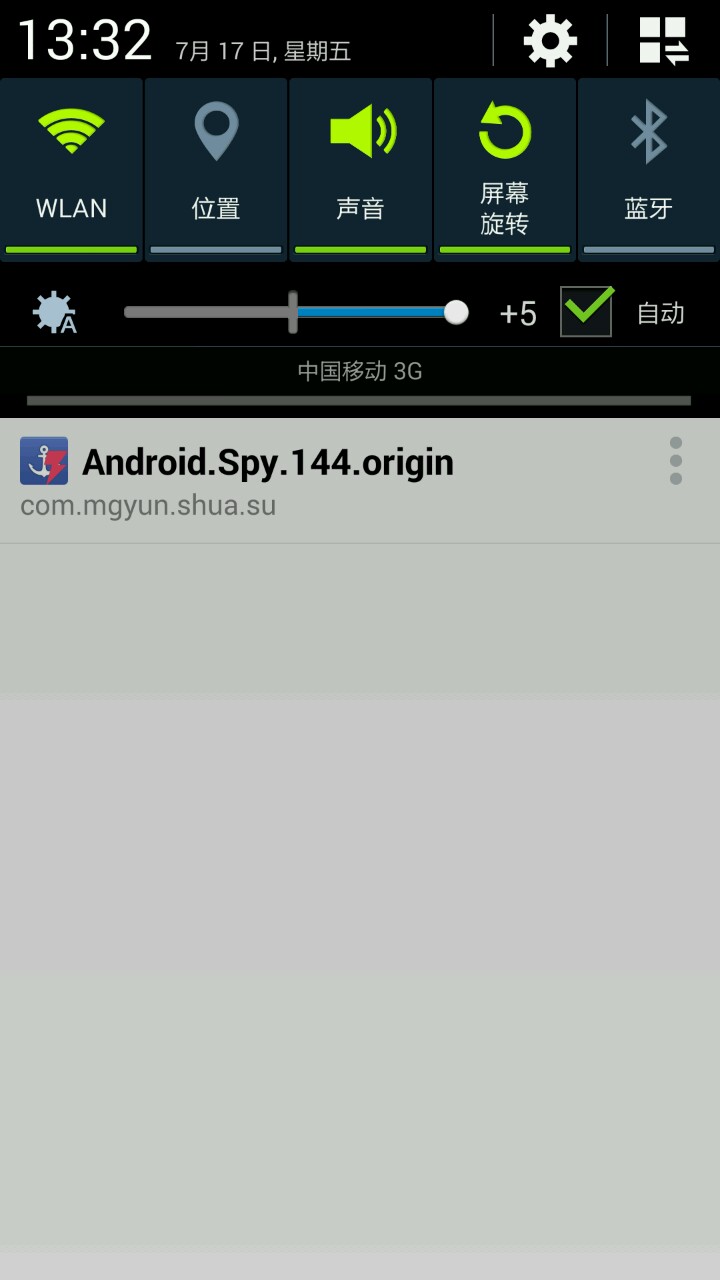Uncheck the auto brightness (自动) checkbox

point(586,312)
